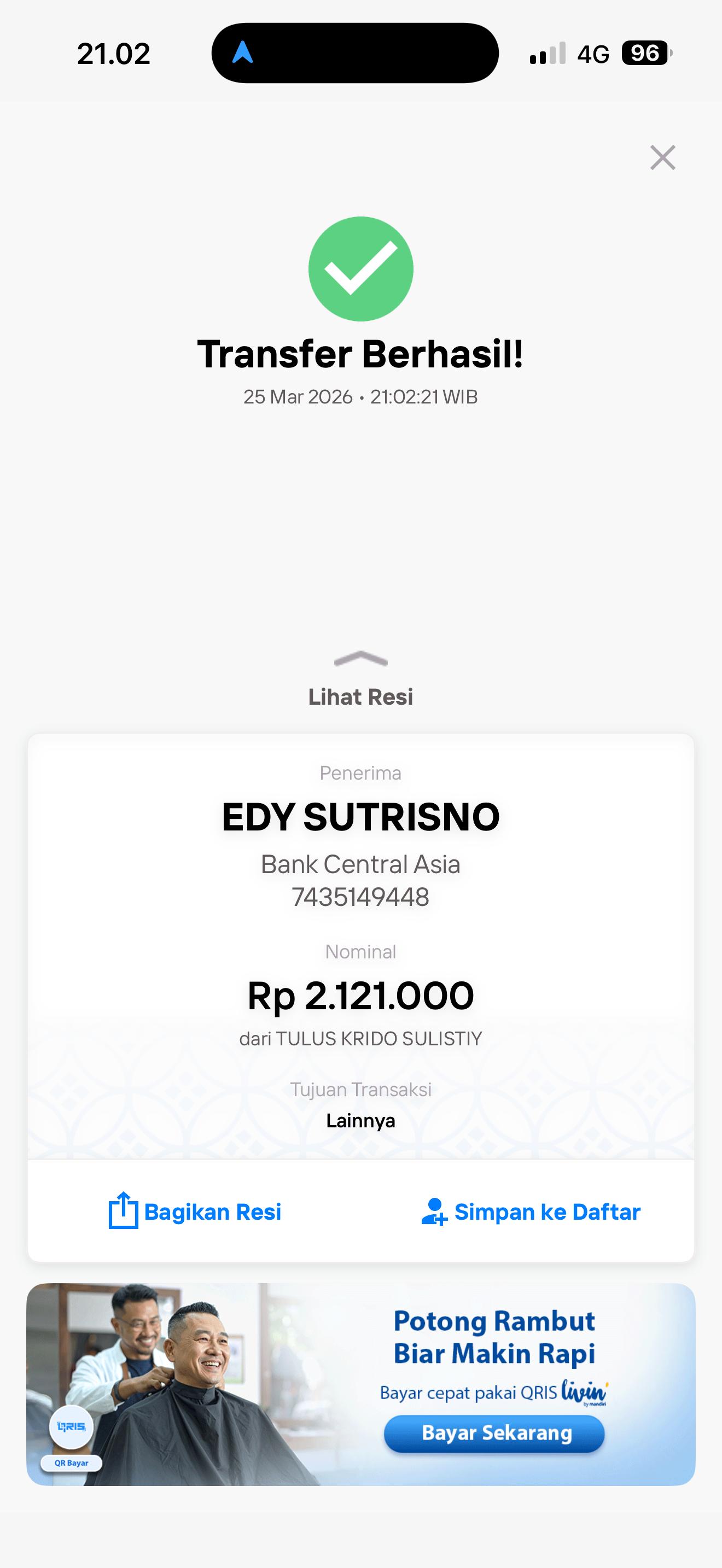Viewport: 722px width, 1568px height.
Task: Close the transfer success screen
Action: pyautogui.click(x=662, y=157)
